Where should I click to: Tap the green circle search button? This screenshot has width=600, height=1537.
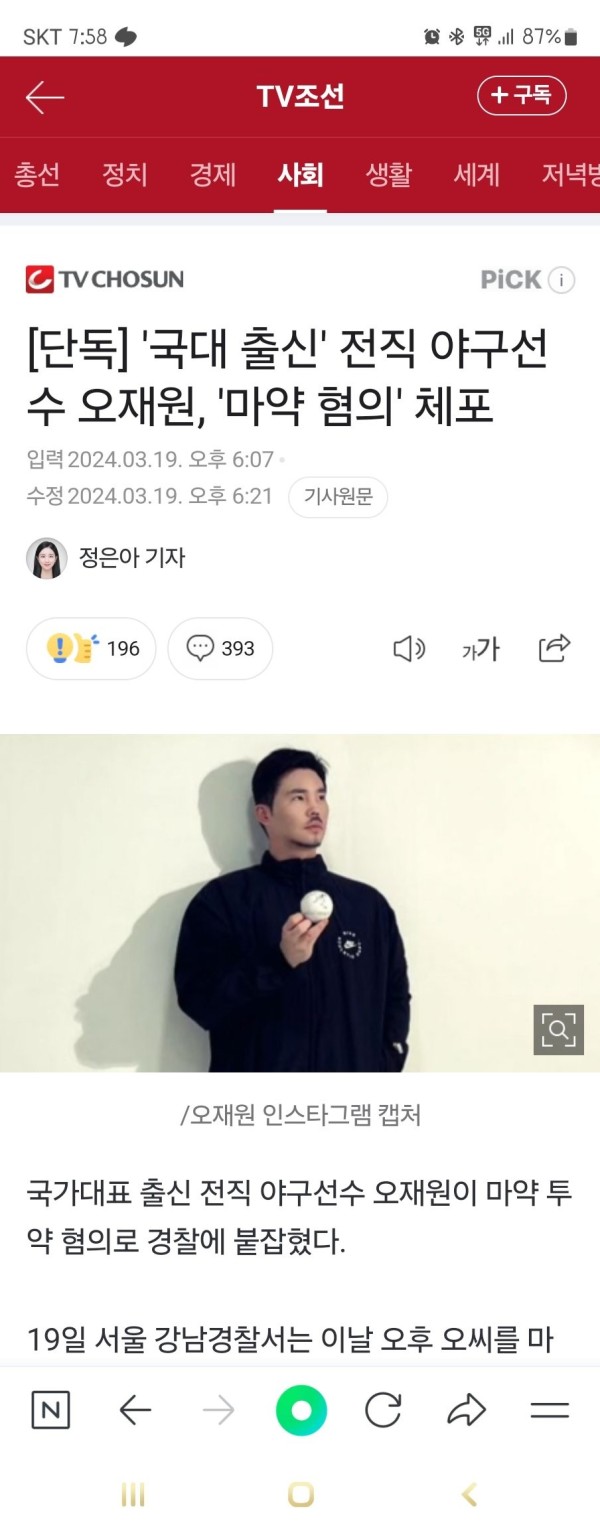pos(301,1411)
